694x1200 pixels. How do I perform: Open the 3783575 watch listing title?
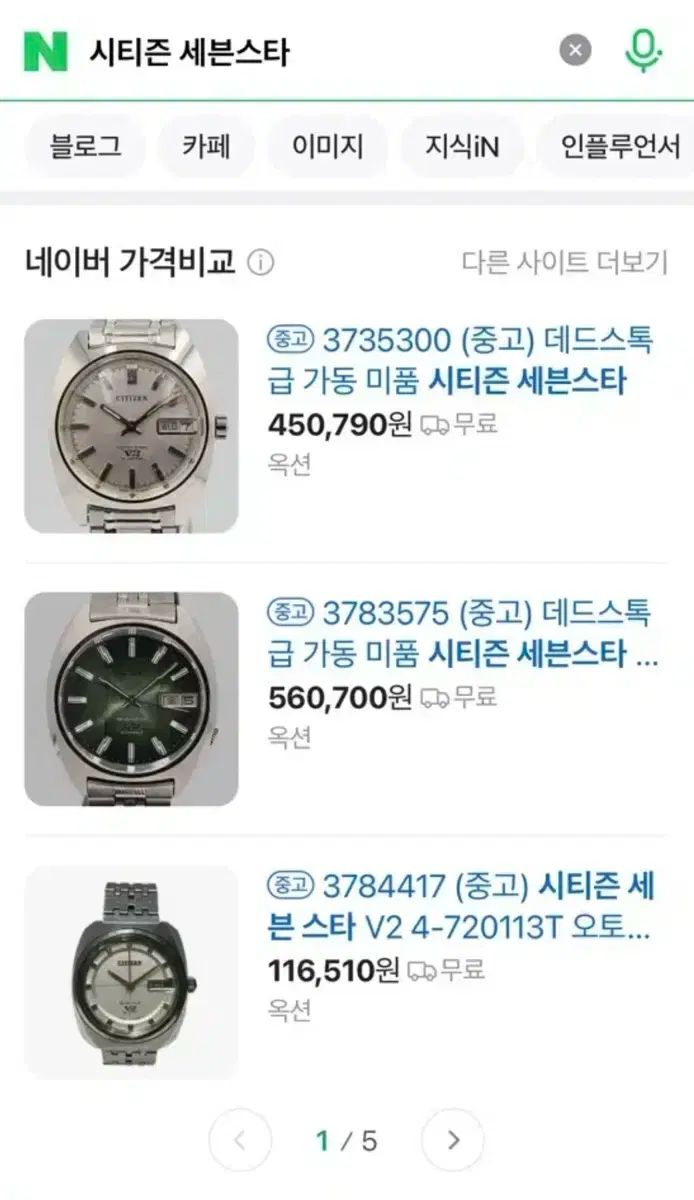point(460,633)
